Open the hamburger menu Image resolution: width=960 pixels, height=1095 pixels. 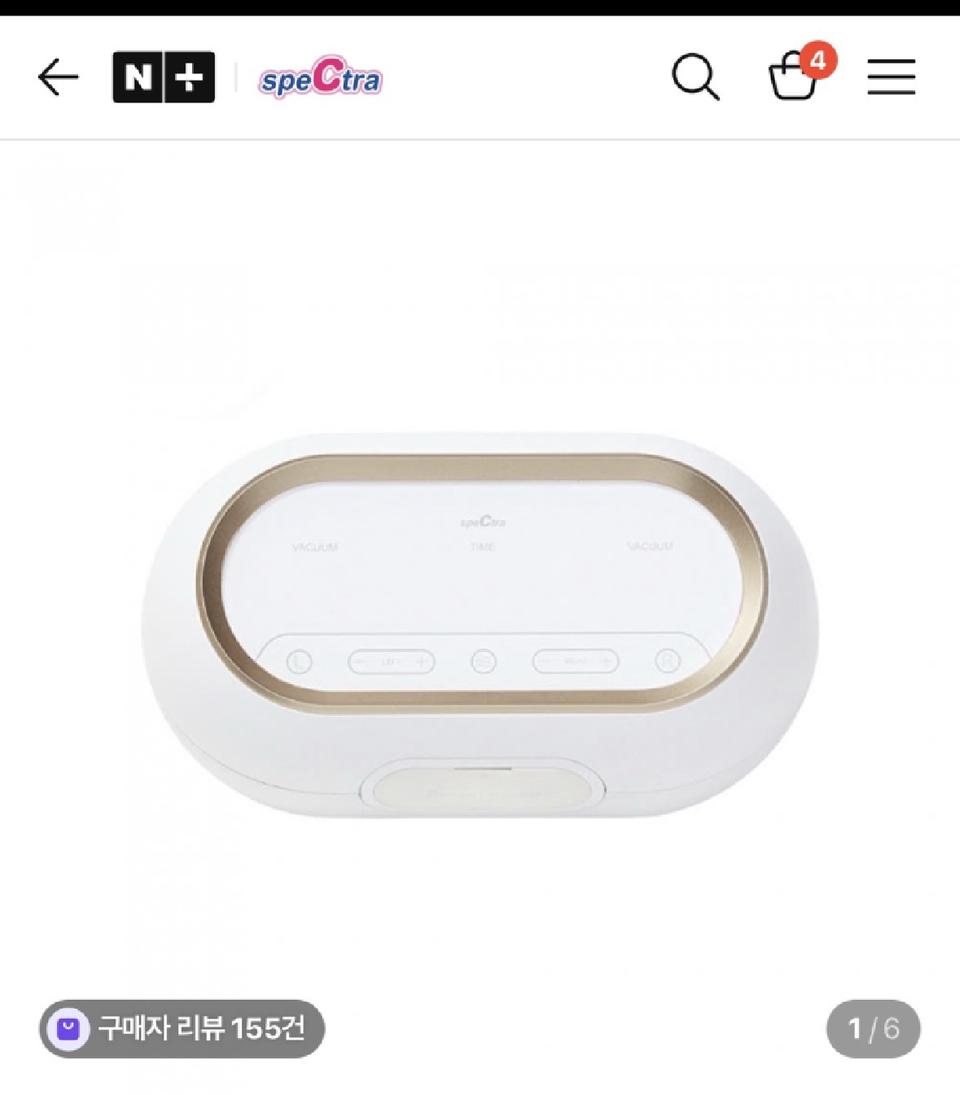point(890,76)
